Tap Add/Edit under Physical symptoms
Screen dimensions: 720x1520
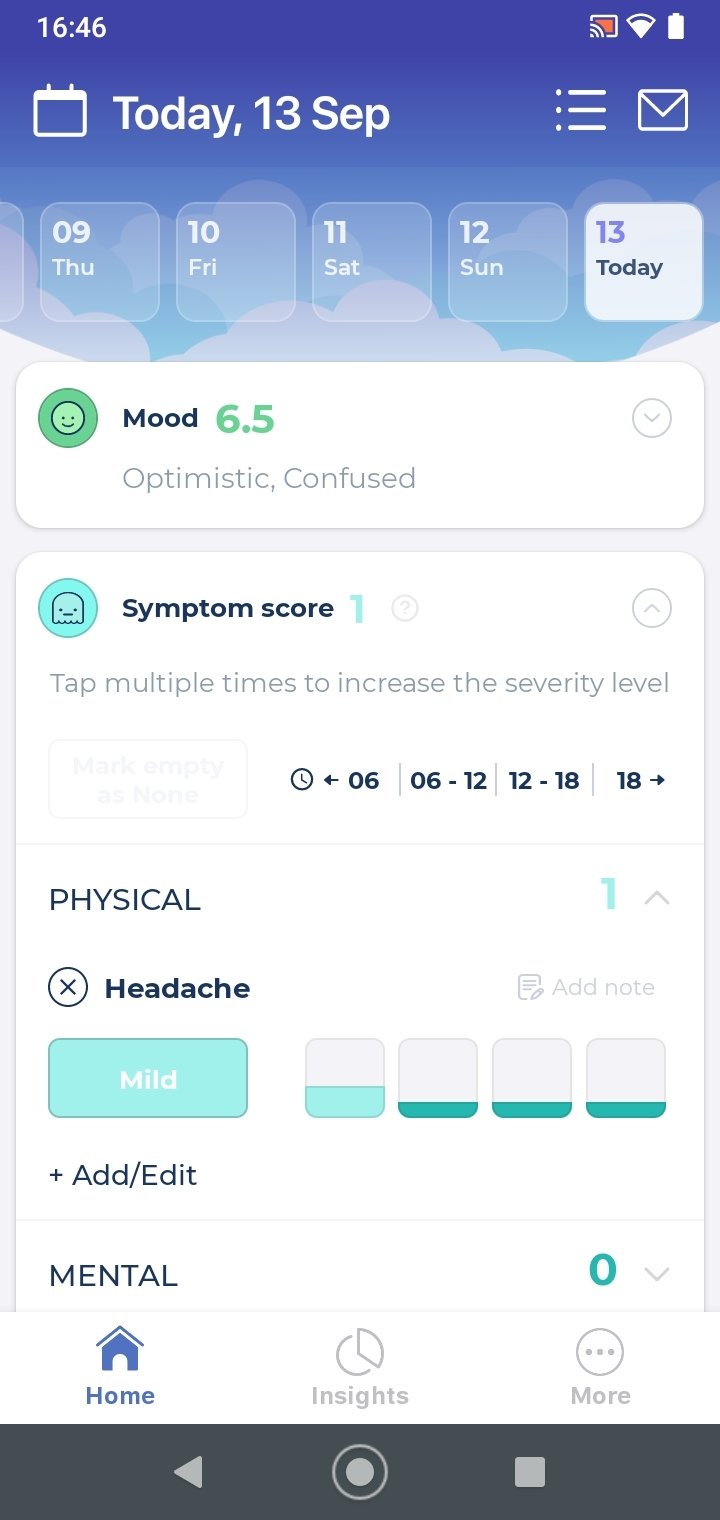123,1175
